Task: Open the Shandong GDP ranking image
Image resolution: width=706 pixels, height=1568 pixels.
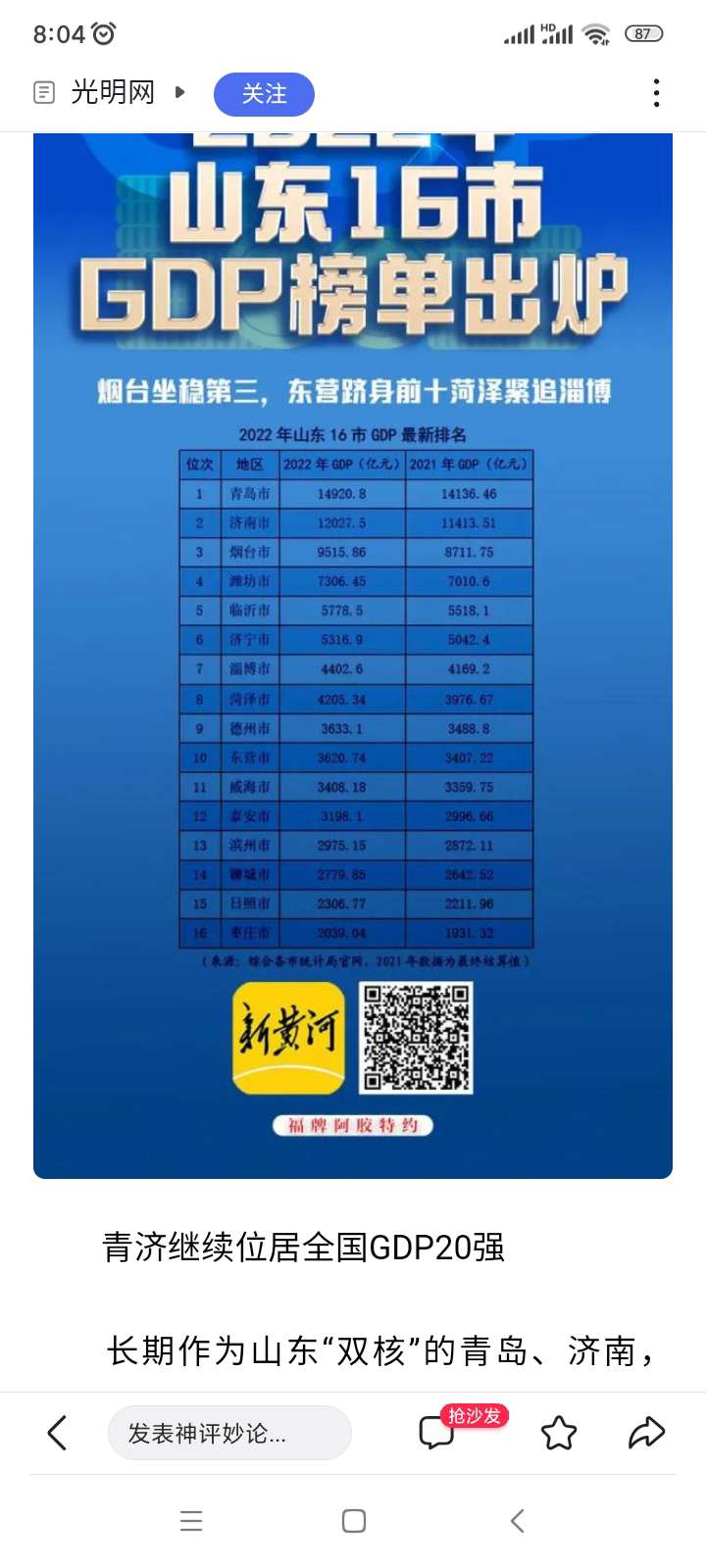Action: coord(353,655)
